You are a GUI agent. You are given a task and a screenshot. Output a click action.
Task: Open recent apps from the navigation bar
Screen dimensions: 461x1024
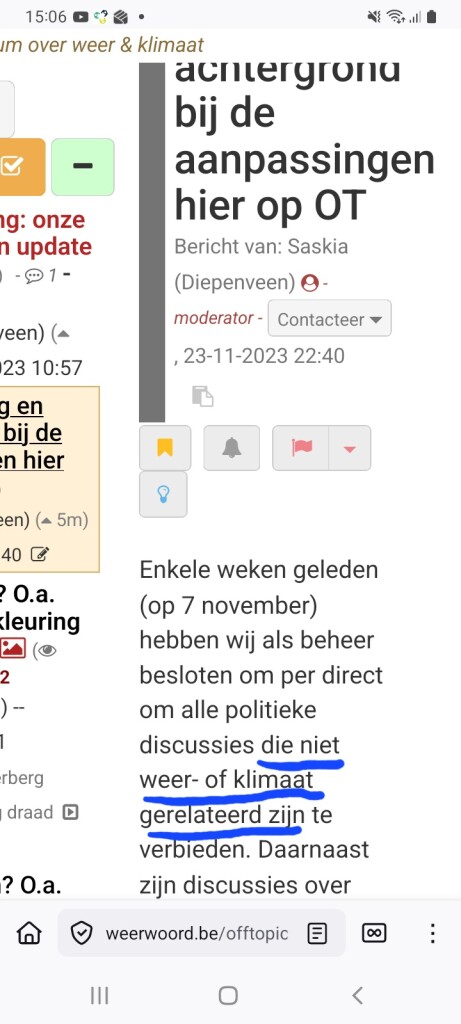pos(99,995)
